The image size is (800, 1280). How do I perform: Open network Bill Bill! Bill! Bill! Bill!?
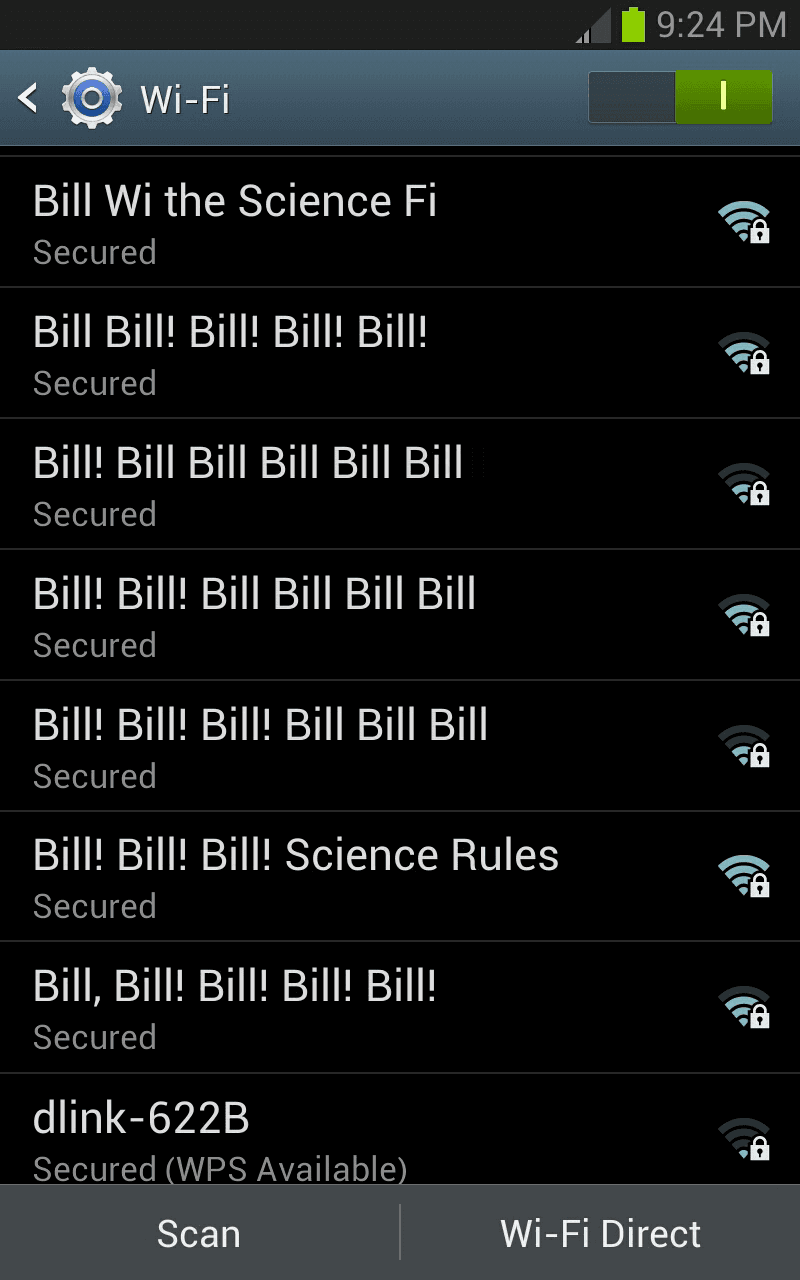pyautogui.click(x=400, y=353)
